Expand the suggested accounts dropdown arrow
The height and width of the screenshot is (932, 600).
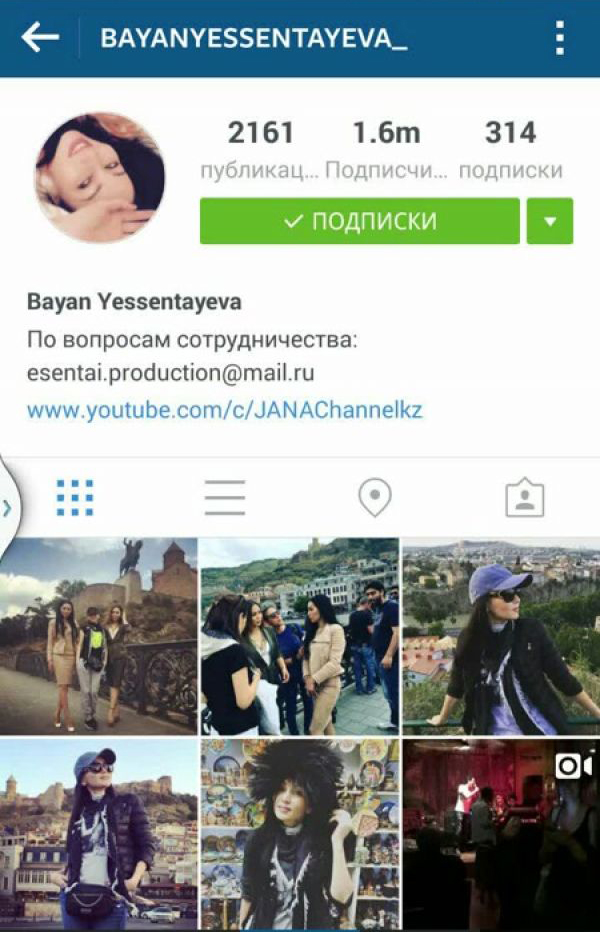550,221
